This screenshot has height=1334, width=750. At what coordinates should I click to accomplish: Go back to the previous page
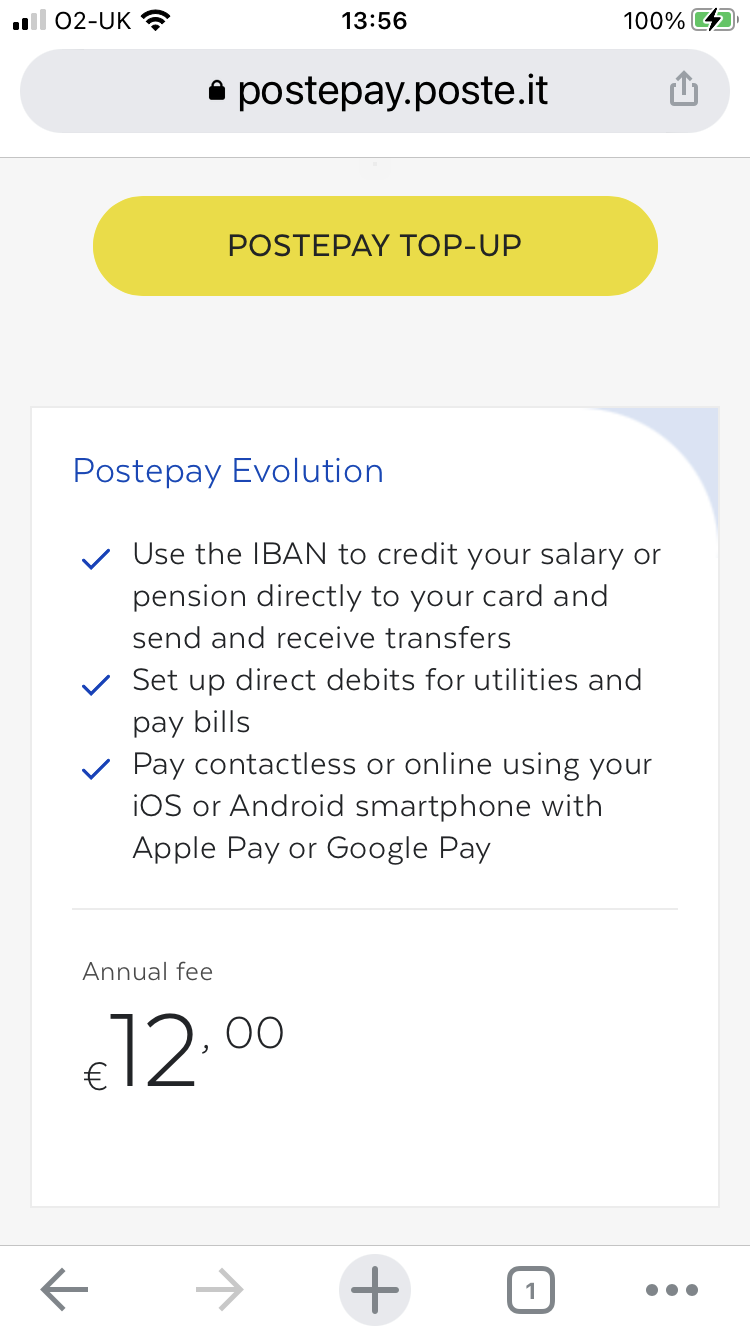[64, 1290]
